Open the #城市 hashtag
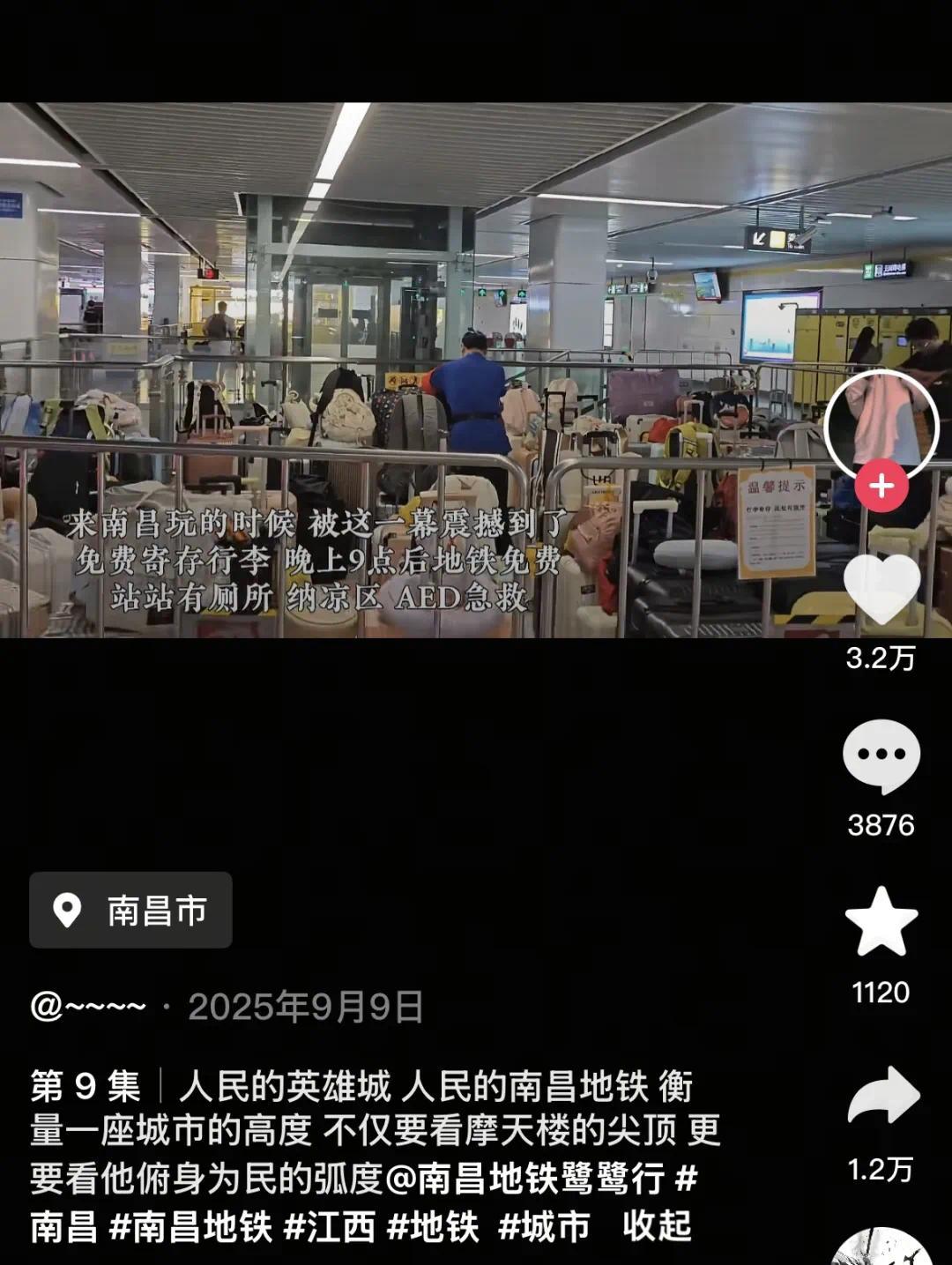 coord(544,1226)
